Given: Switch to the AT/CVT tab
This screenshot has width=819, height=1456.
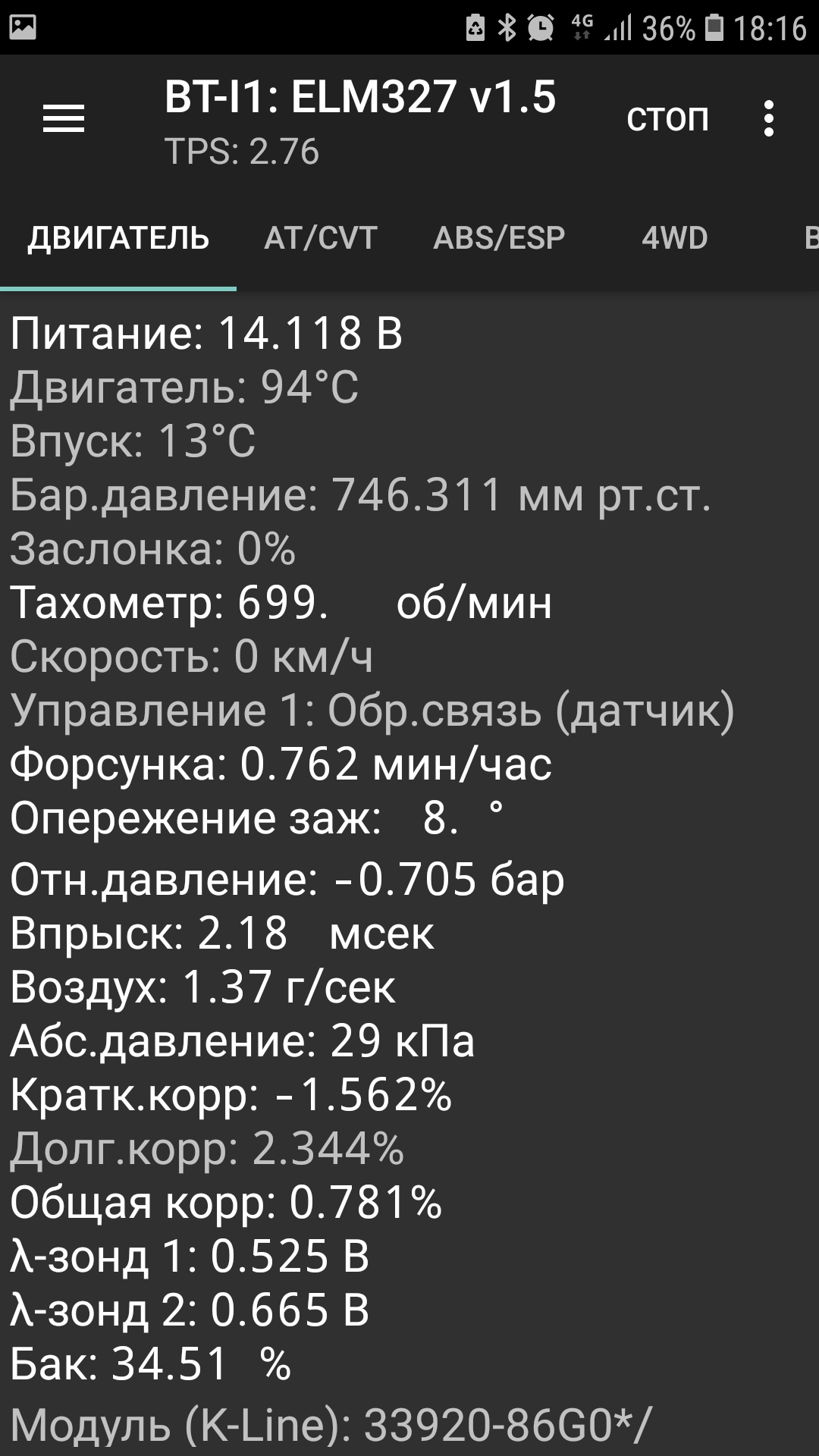Looking at the screenshot, I should coord(321,238).
